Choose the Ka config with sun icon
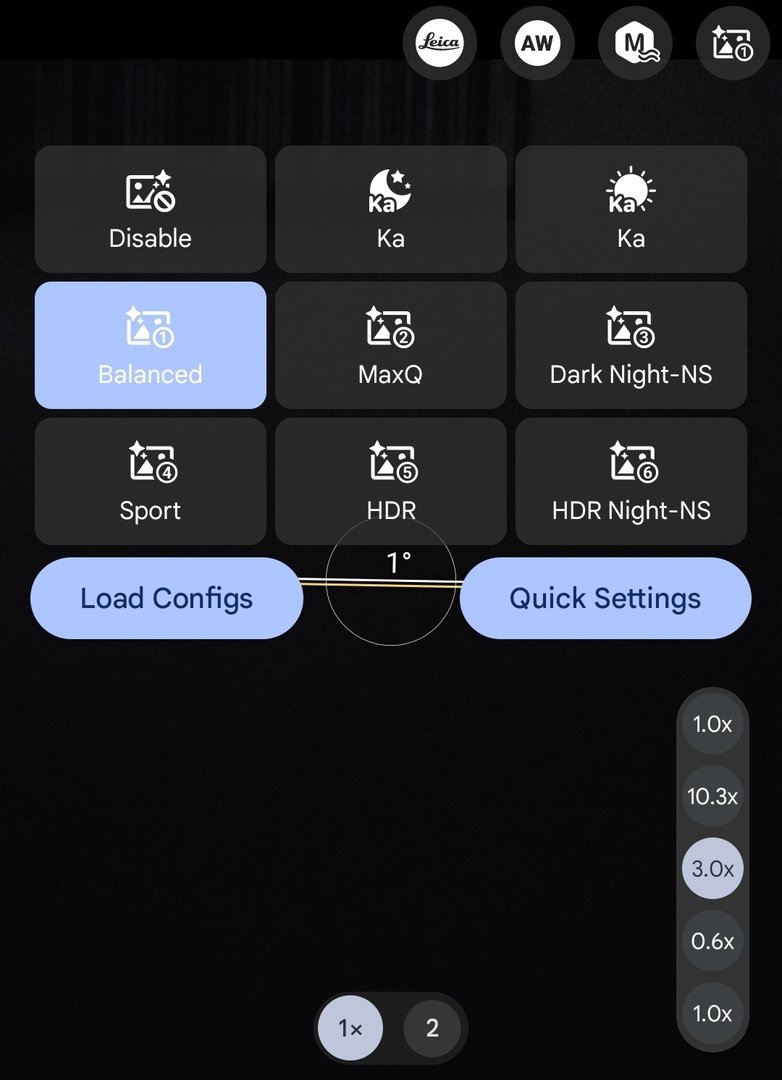Screen dimensions: 782x1080 [x=631, y=209]
